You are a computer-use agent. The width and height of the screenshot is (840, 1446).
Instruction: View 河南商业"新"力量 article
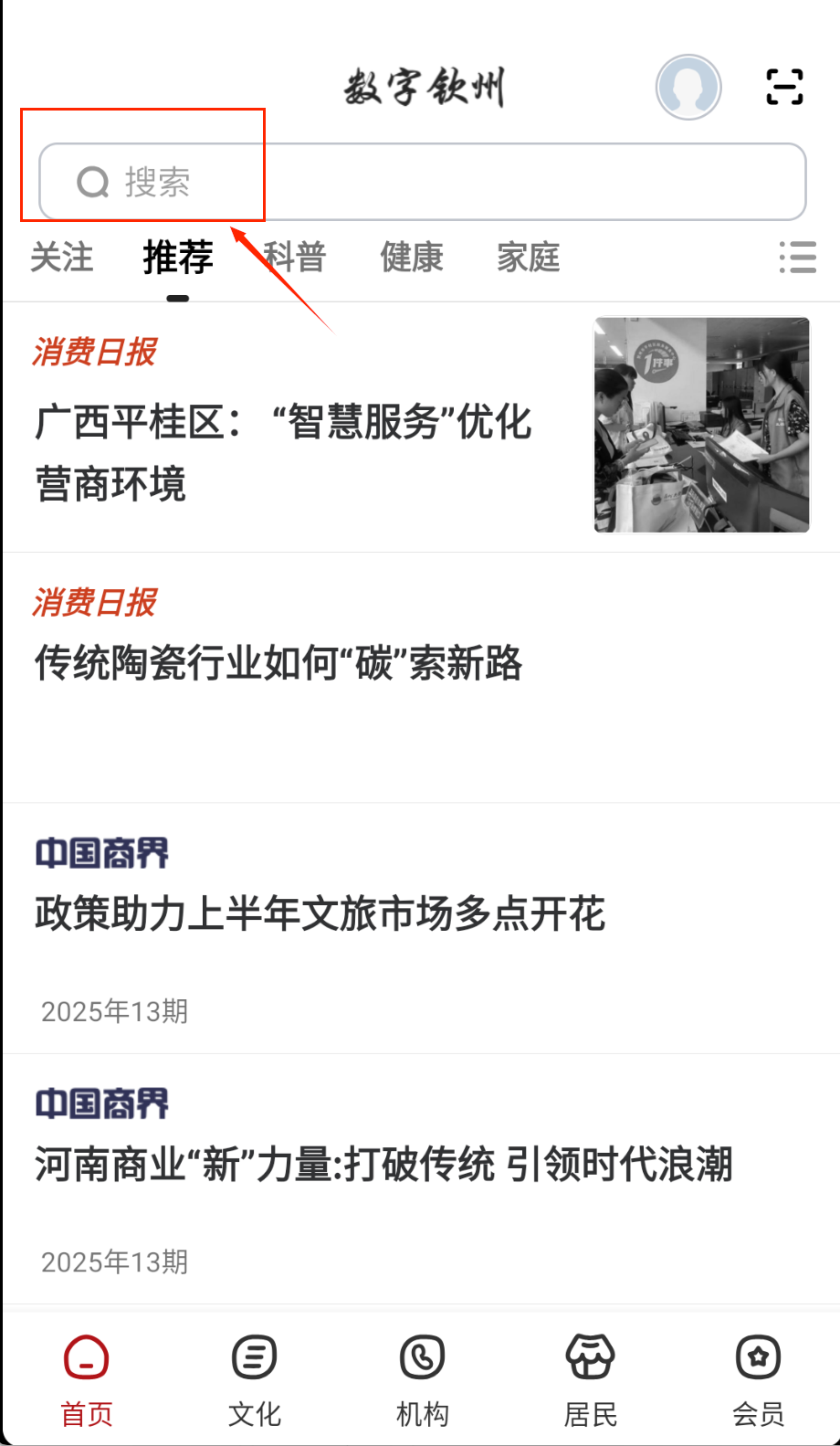tap(383, 1165)
